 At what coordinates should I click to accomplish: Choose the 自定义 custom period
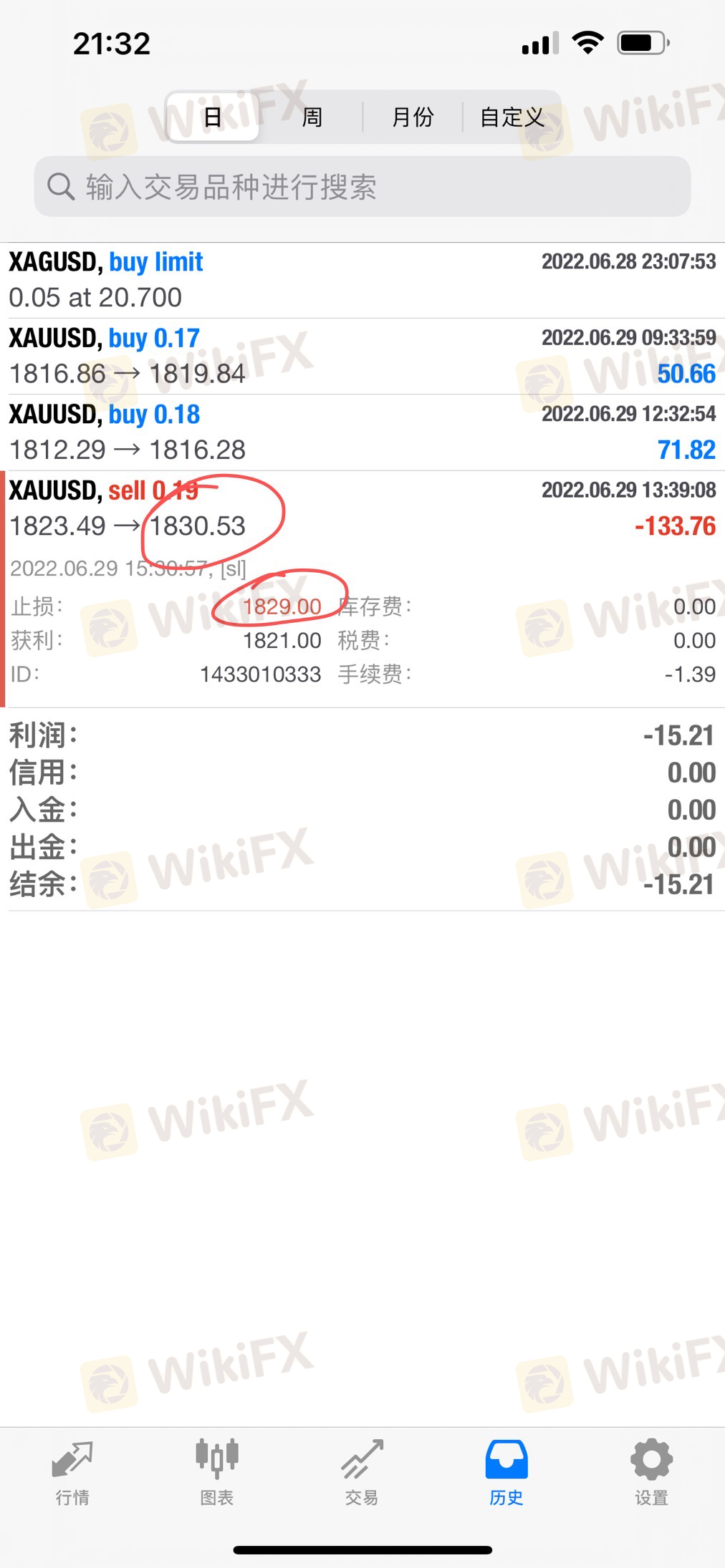[x=512, y=117]
